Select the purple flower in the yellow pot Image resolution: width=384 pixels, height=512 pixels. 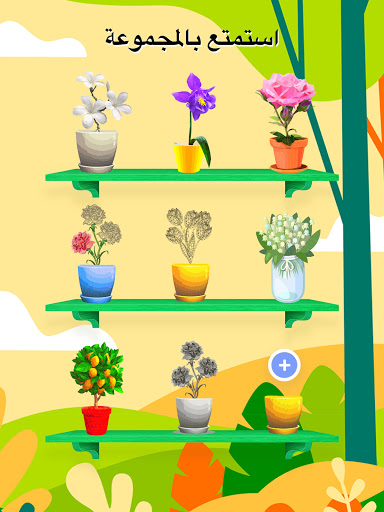coord(193,123)
